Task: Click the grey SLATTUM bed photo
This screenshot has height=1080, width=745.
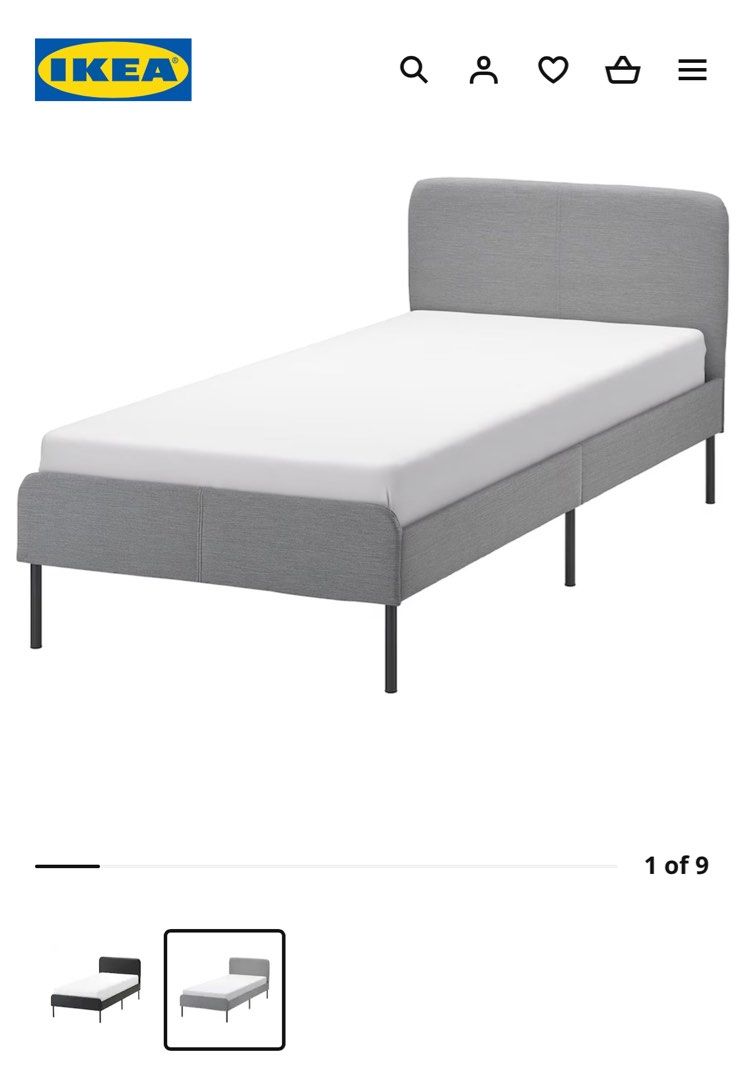Action: 372,430
